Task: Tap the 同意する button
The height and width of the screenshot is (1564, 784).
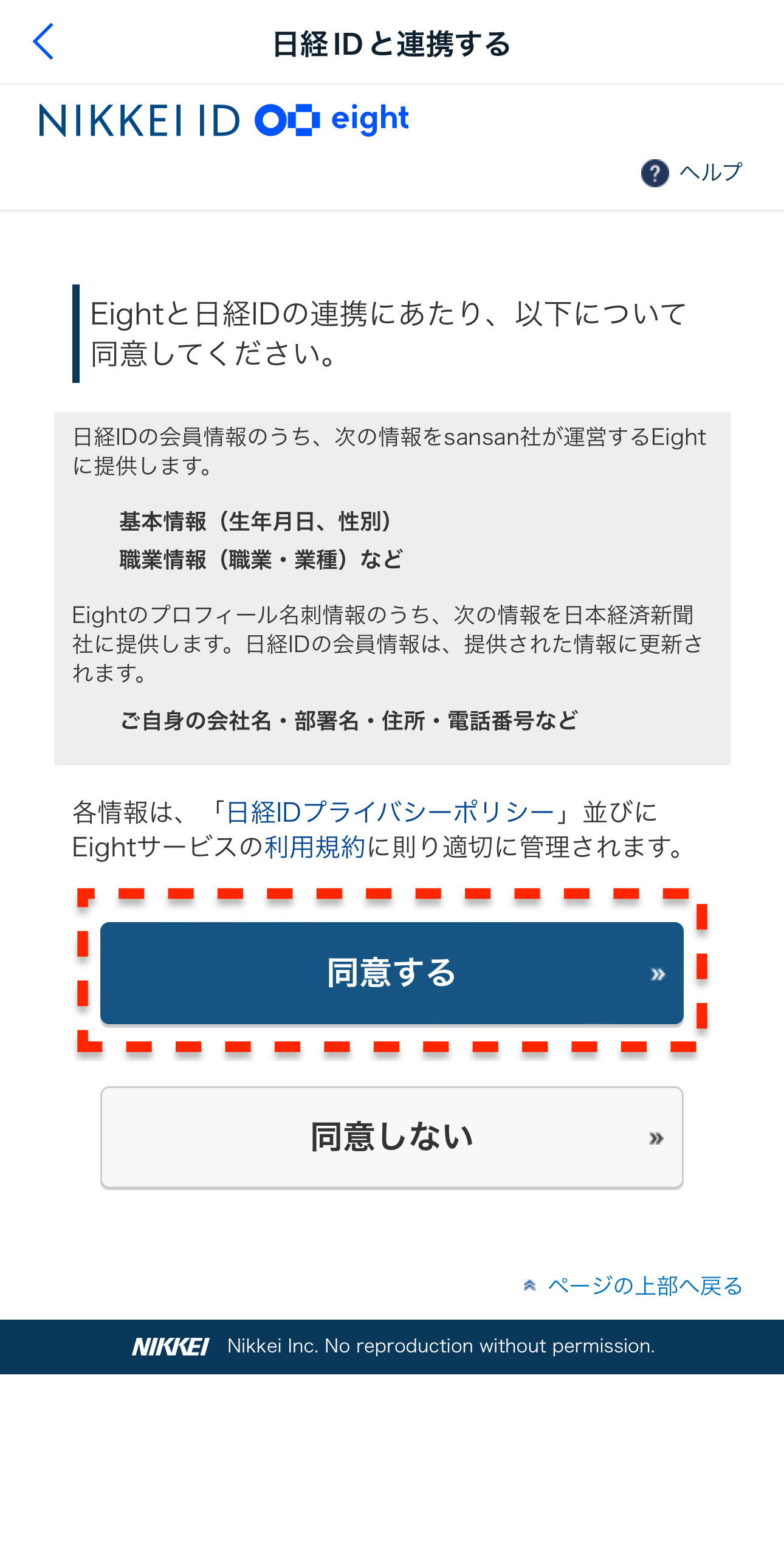Action: click(x=391, y=973)
